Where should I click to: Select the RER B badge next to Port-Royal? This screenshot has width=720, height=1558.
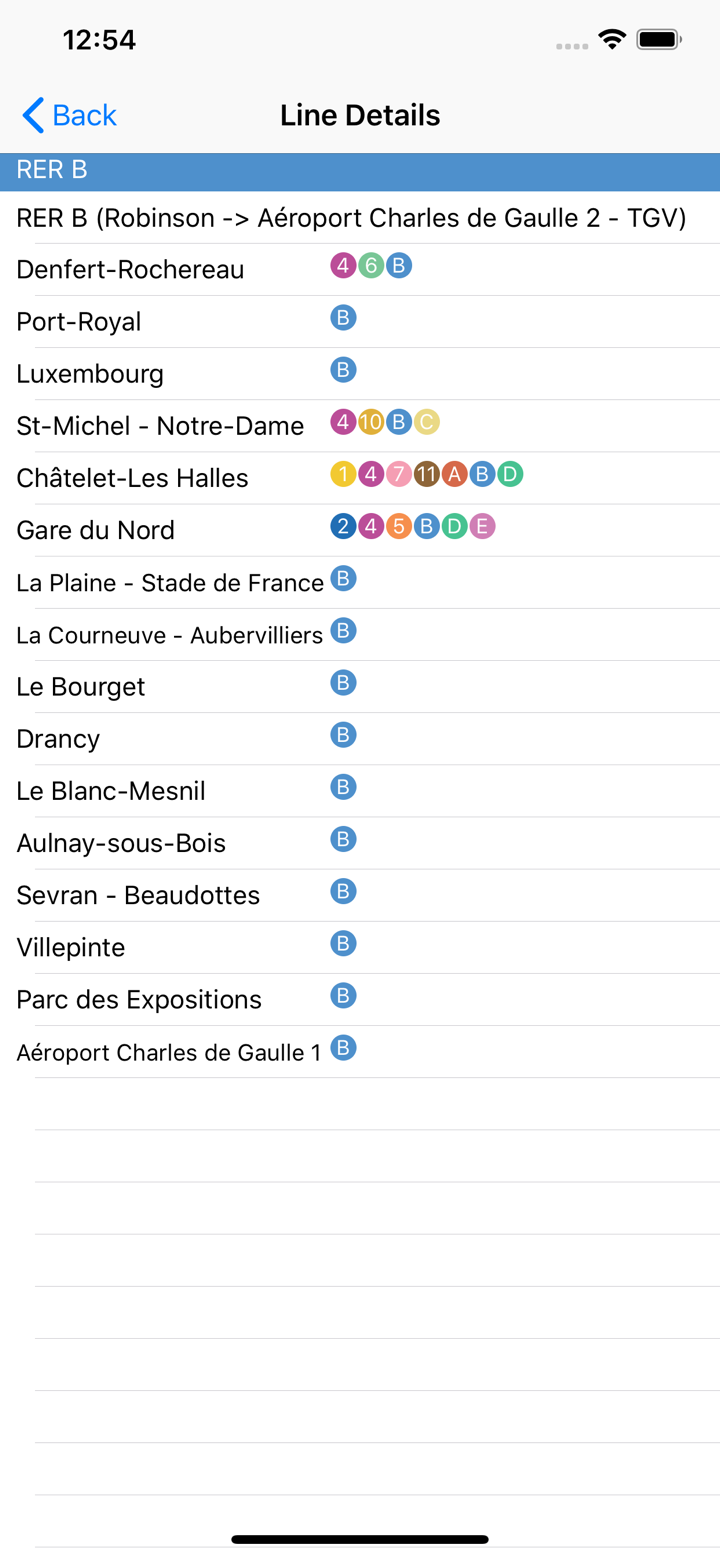pyautogui.click(x=343, y=317)
